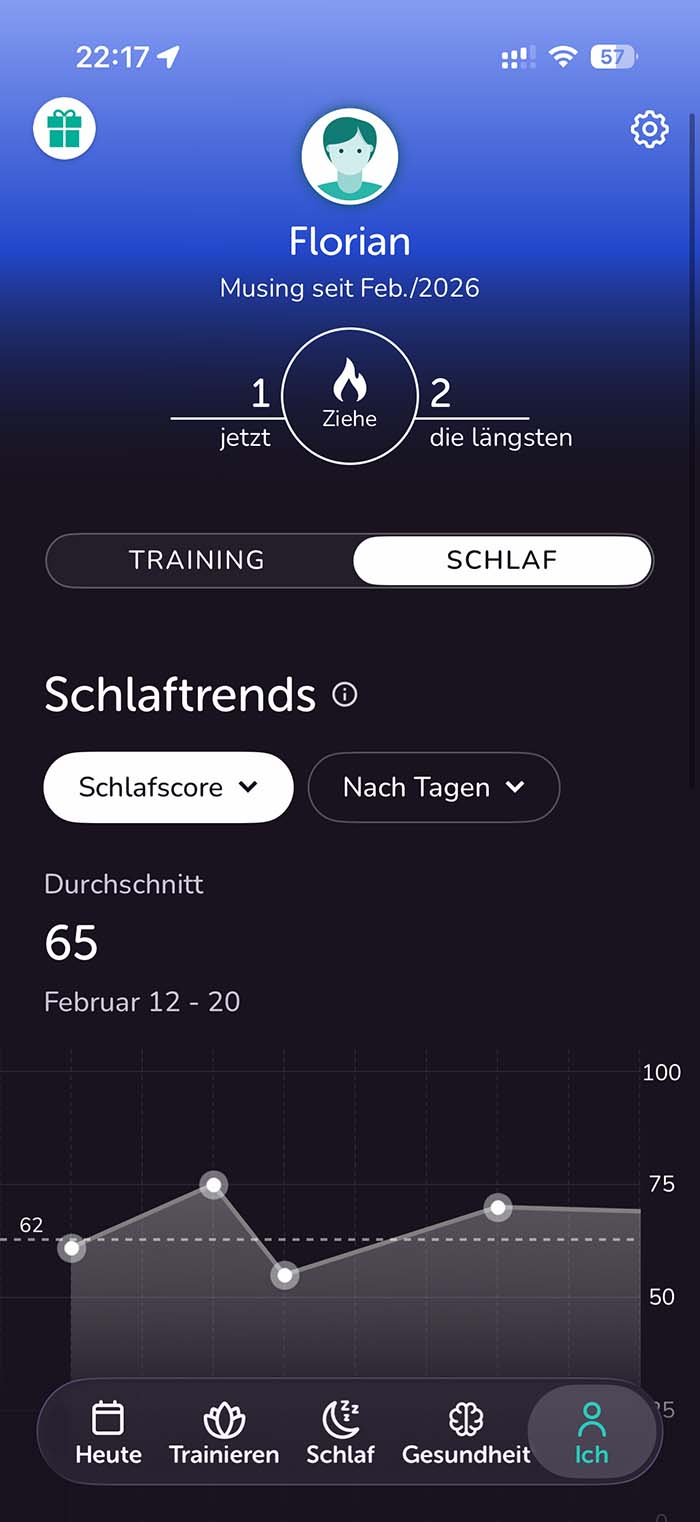Tap Florian's profile avatar
Viewport: 700px width, 1522px height.
pyautogui.click(x=350, y=157)
